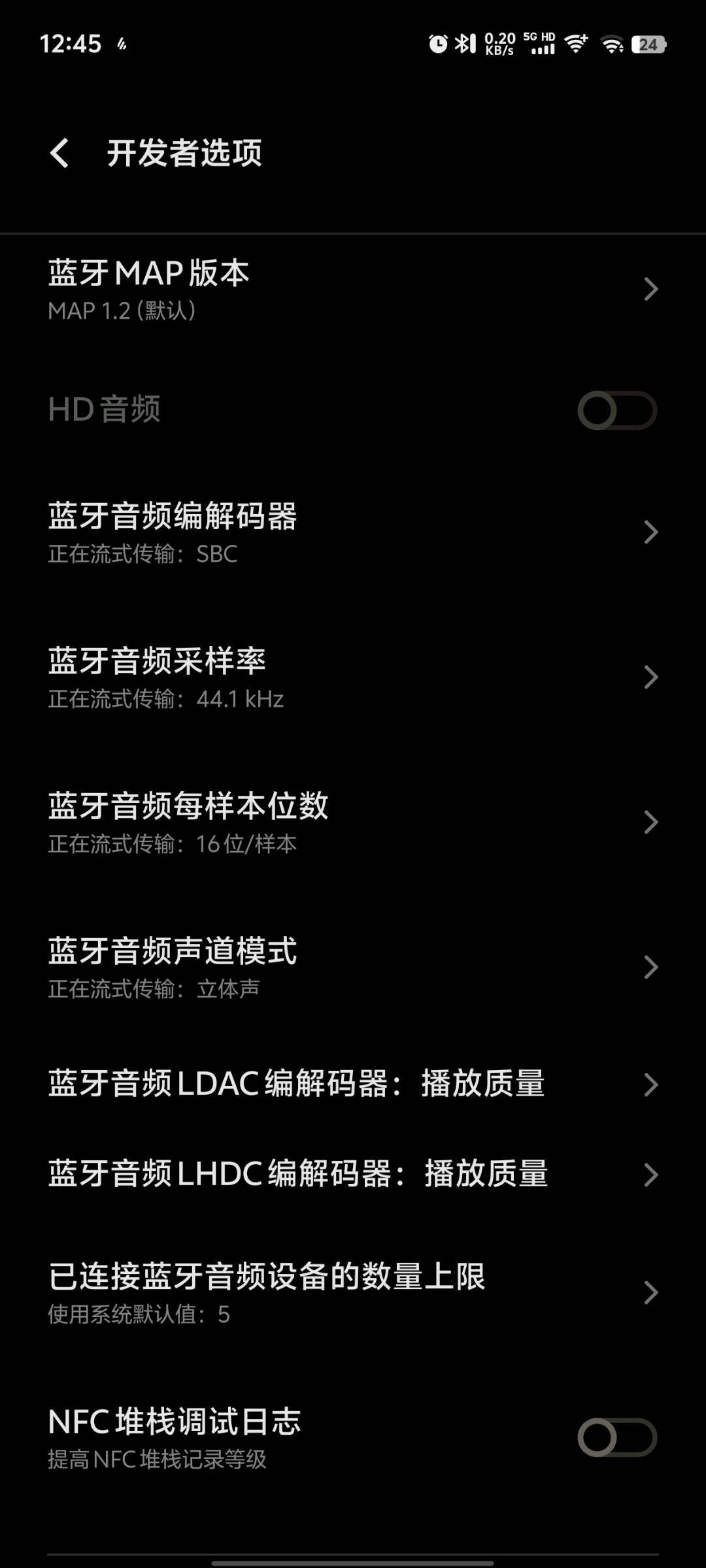The width and height of the screenshot is (706, 1568).
Task: Open LHDC 编解码器播放质量 setting
Action: click(353, 1174)
